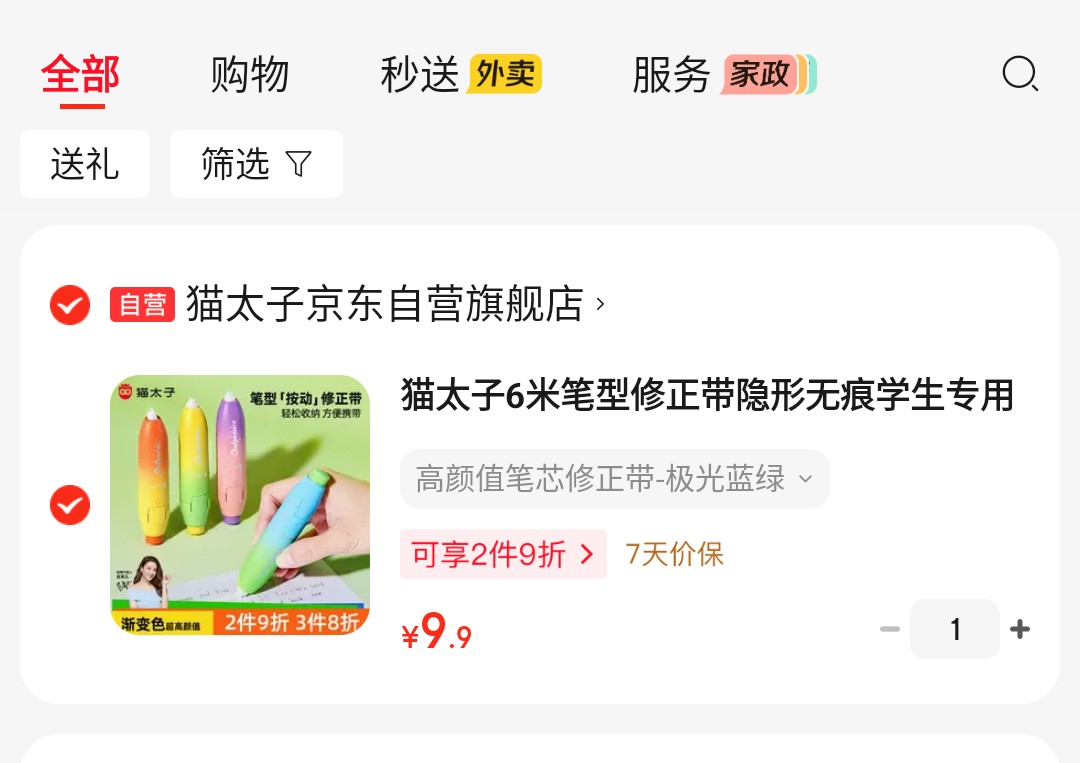This screenshot has width=1080, height=763.
Task: Open the search magnifier icon
Action: tap(1020, 74)
